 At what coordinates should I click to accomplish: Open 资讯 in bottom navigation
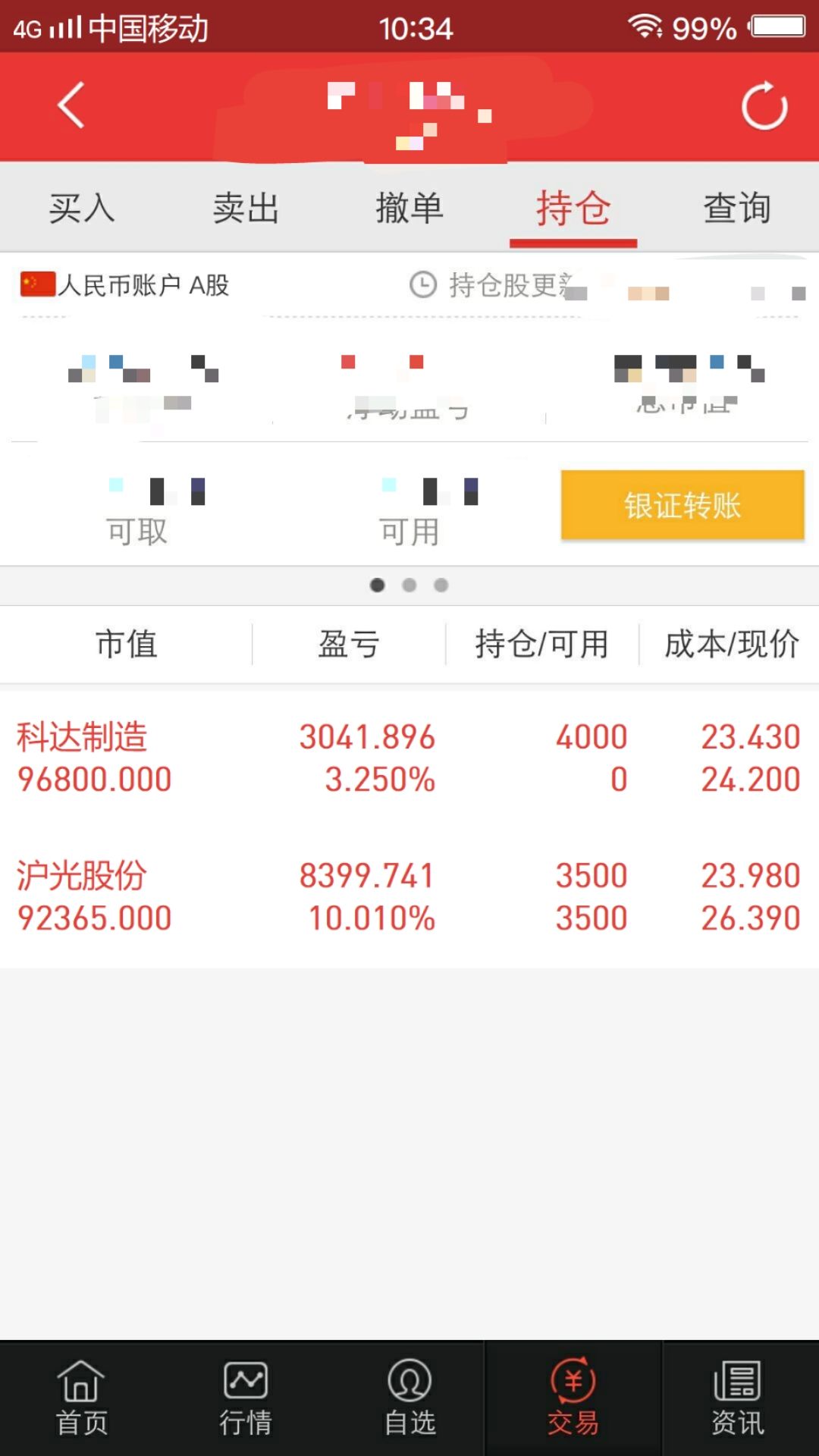pos(737,1398)
